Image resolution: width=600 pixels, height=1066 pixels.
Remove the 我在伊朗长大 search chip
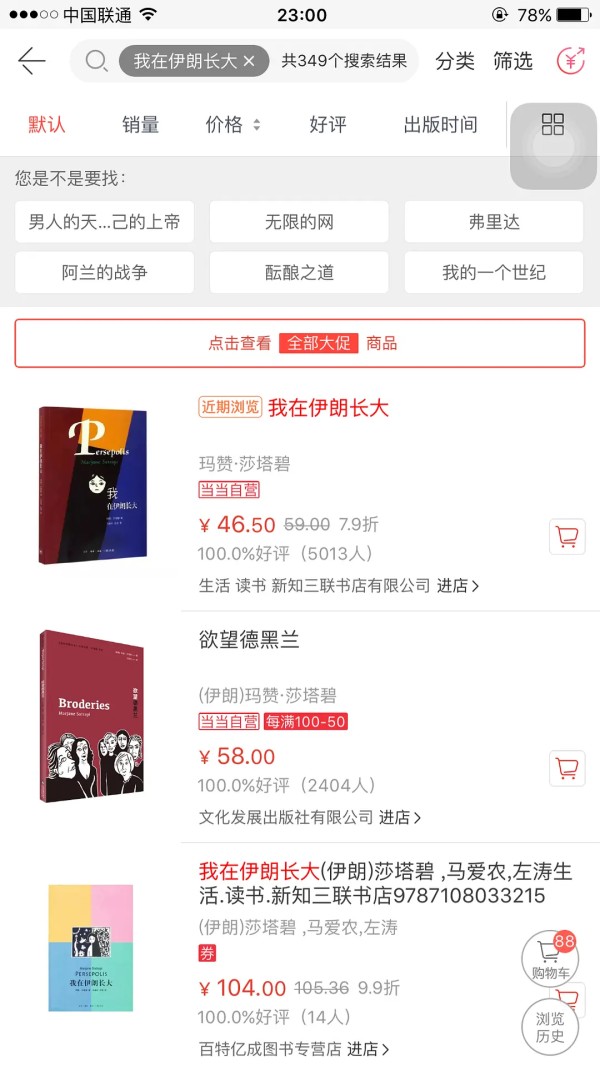tap(249, 61)
